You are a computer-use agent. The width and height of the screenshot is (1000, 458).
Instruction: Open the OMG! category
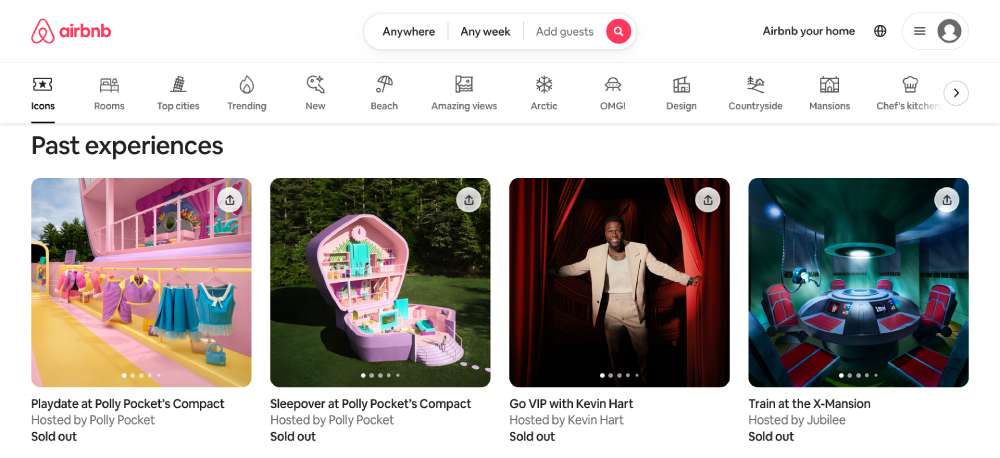click(x=613, y=93)
